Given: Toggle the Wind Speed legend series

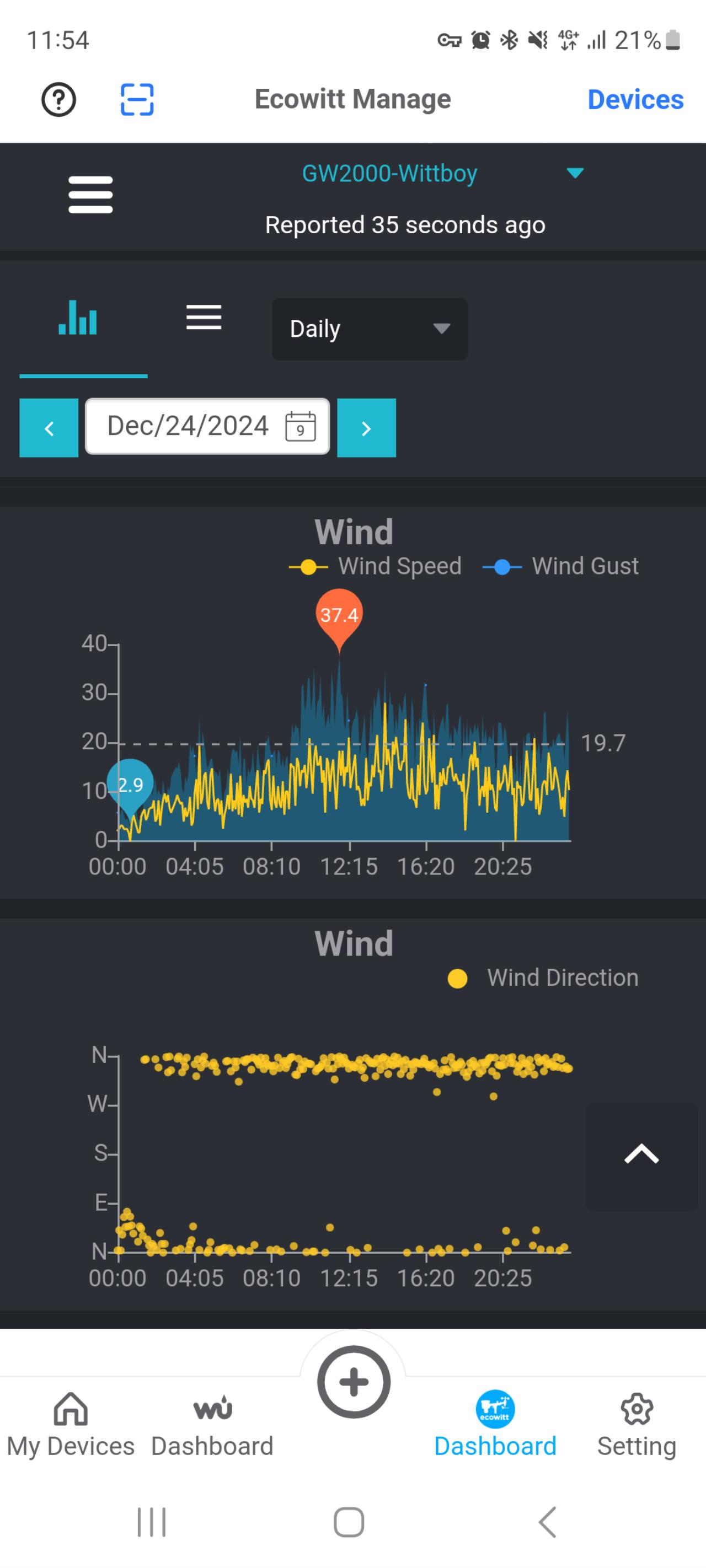Looking at the screenshot, I should [375, 567].
